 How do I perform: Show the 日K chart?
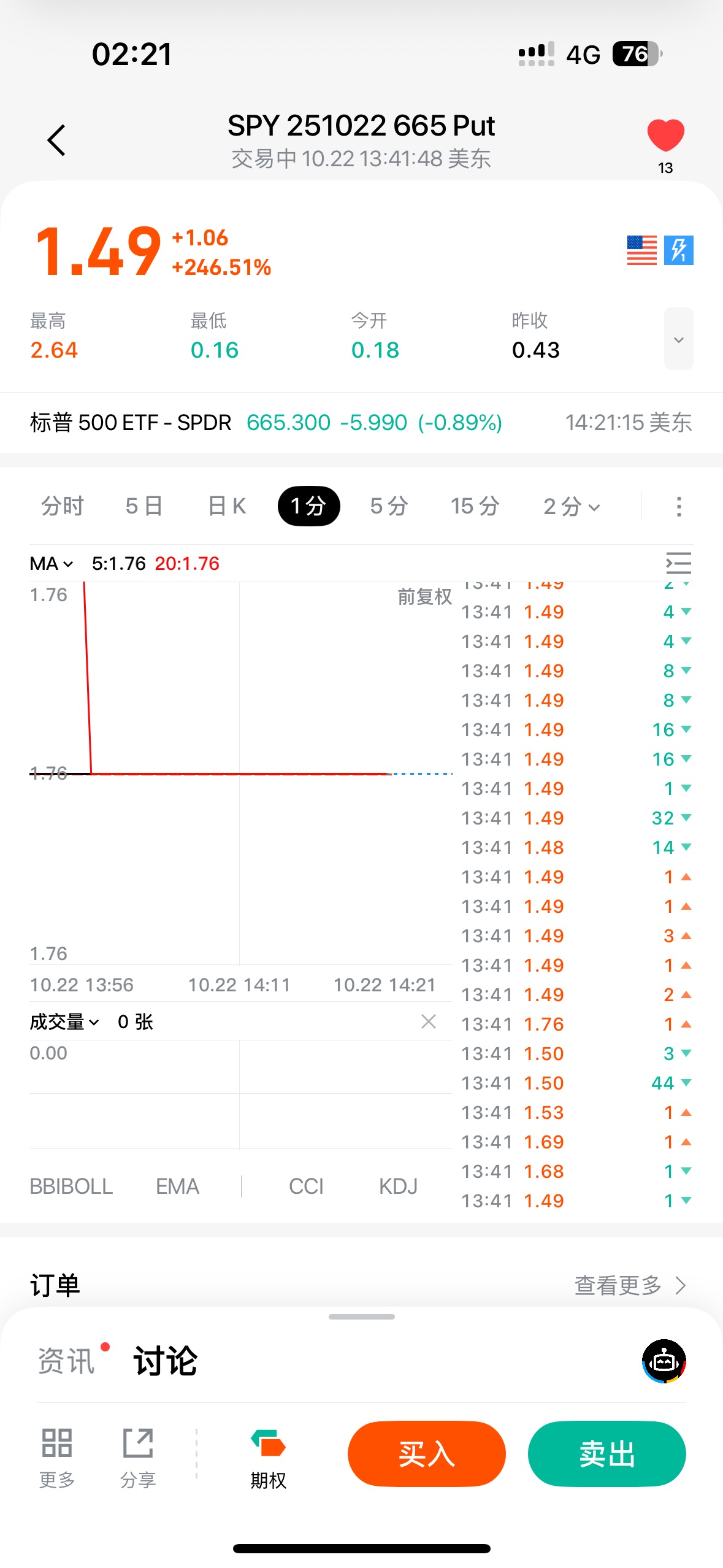tap(227, 507)
